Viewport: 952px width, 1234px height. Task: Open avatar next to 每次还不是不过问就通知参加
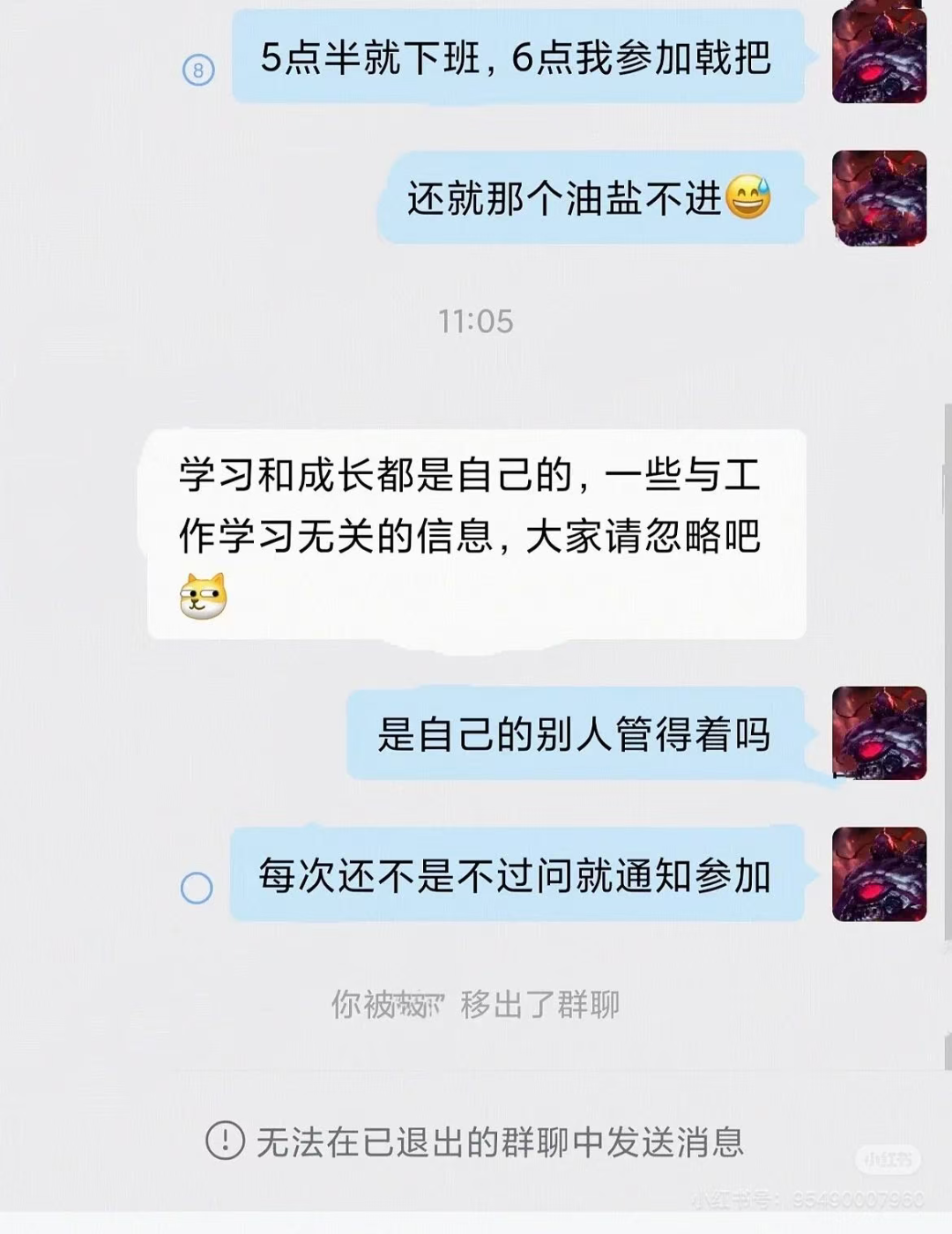tap(879, 874)
